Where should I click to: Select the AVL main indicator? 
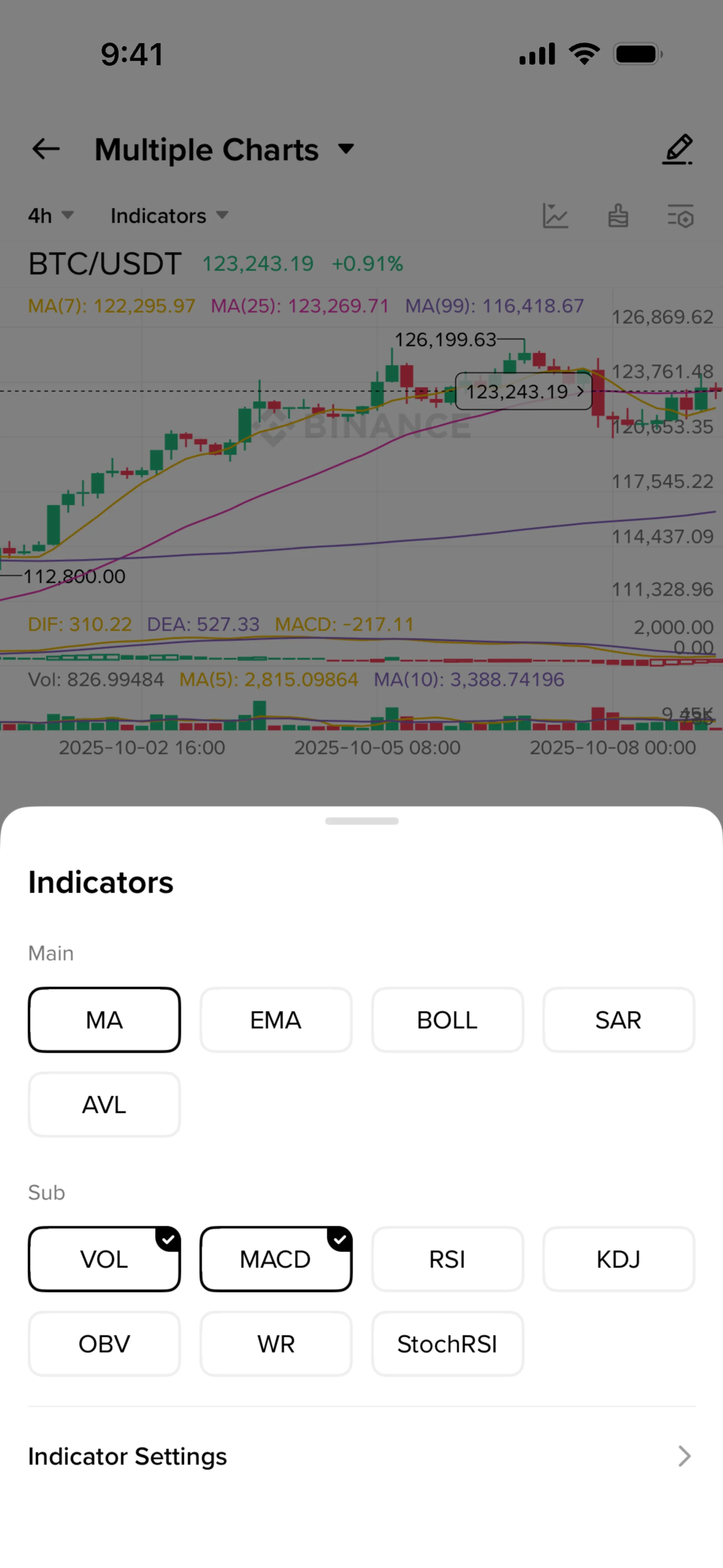pyautogui.click(x=104, y=1104)
